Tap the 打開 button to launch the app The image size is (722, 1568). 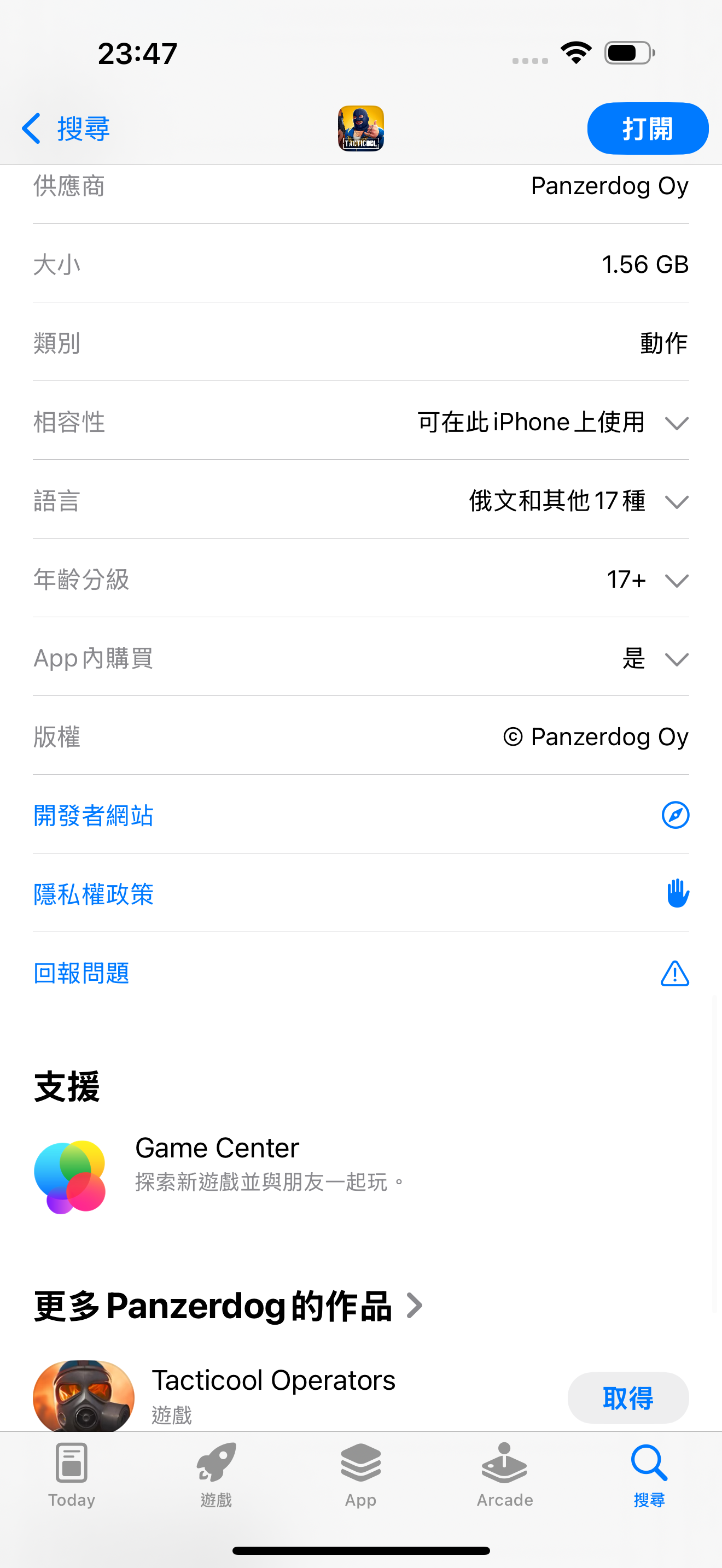[647, 128]
